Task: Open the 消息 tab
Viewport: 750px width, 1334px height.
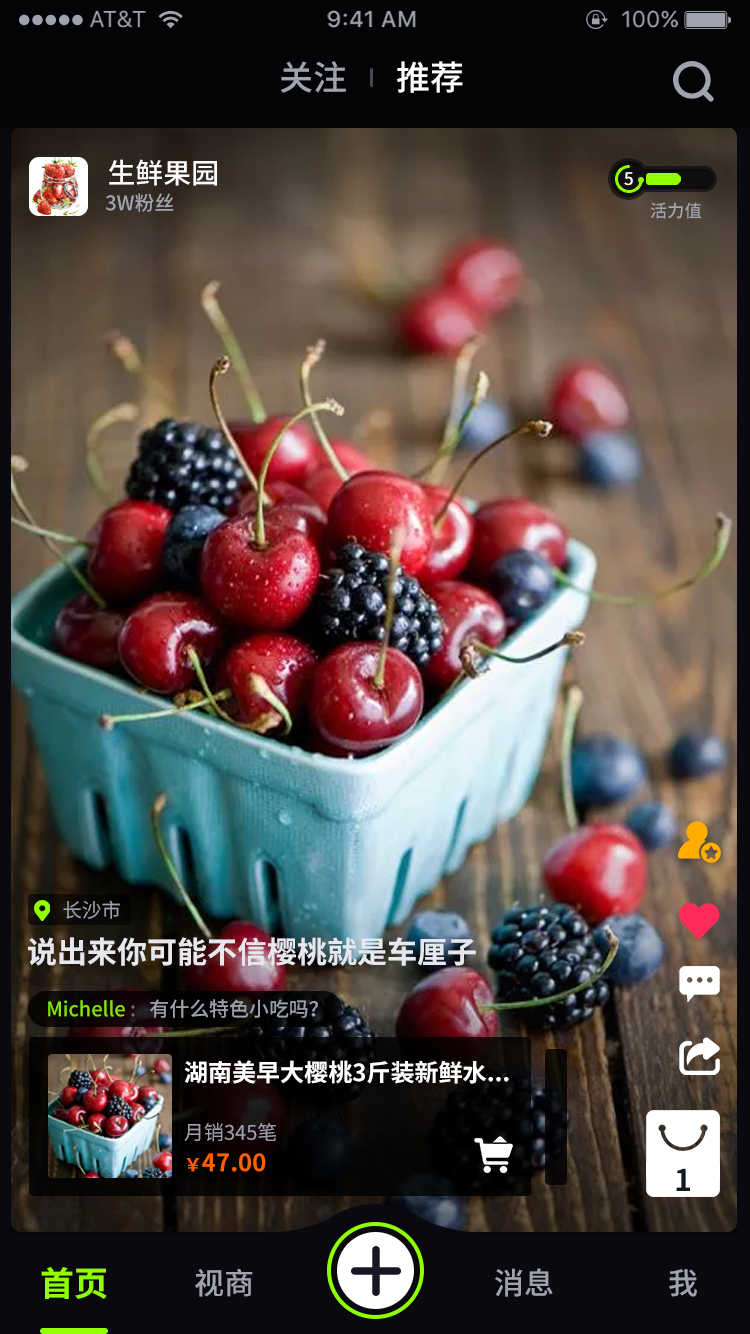Action: [523, 1283]
